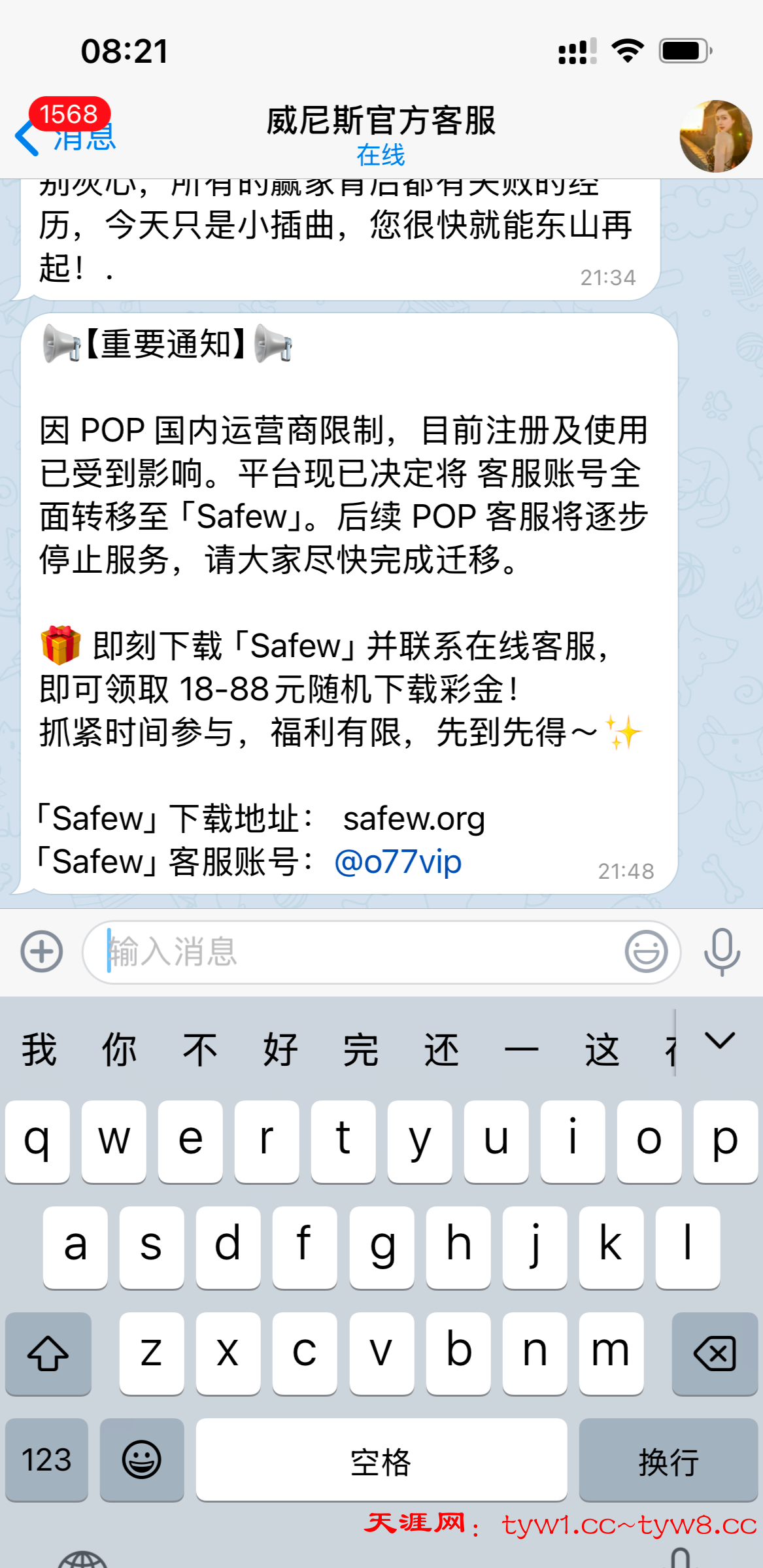
Task: Hit the 空格 space key
Action: coord(381,1459)
